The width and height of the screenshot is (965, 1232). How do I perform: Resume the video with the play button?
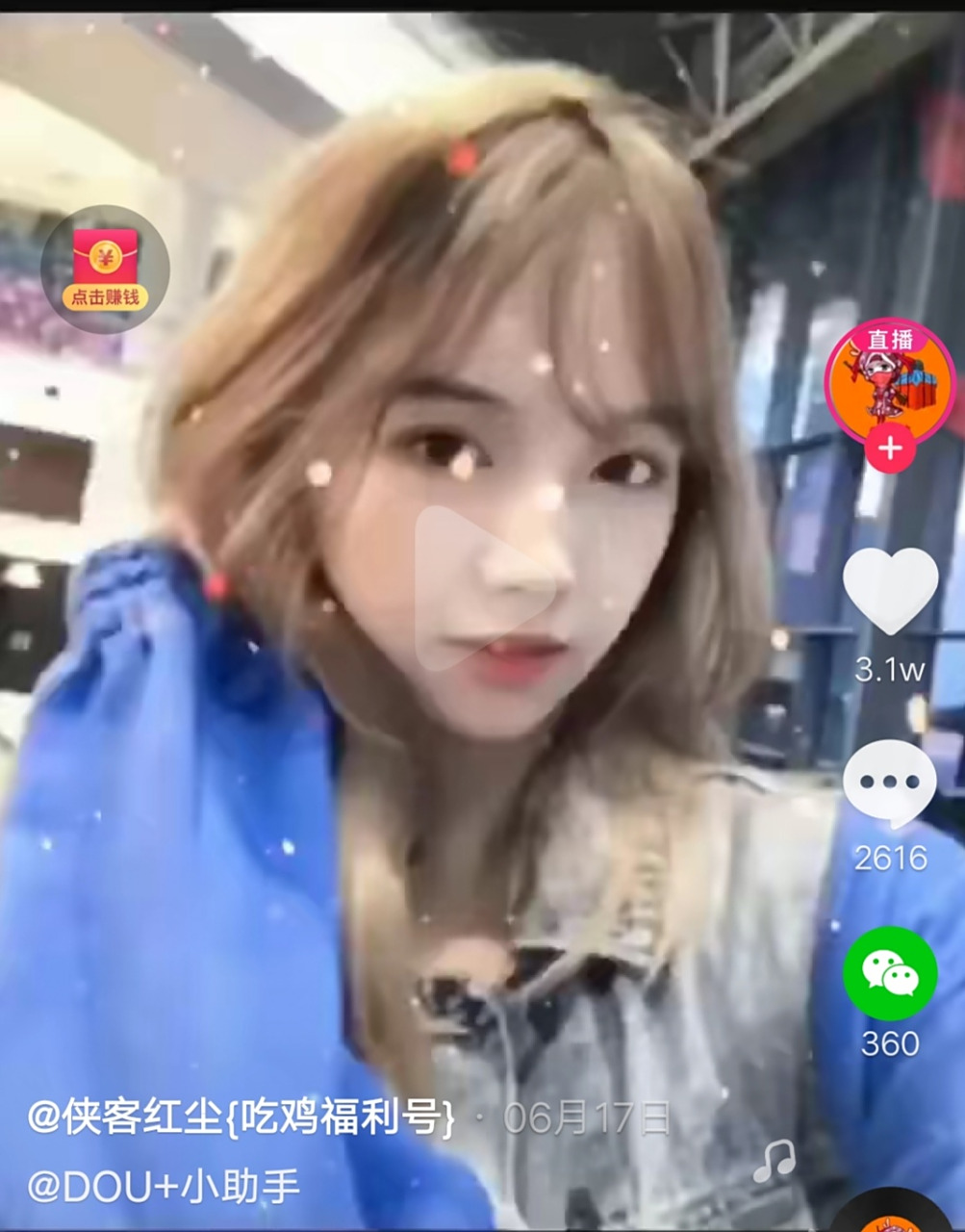pyautogui.click(x=481, y=587)
